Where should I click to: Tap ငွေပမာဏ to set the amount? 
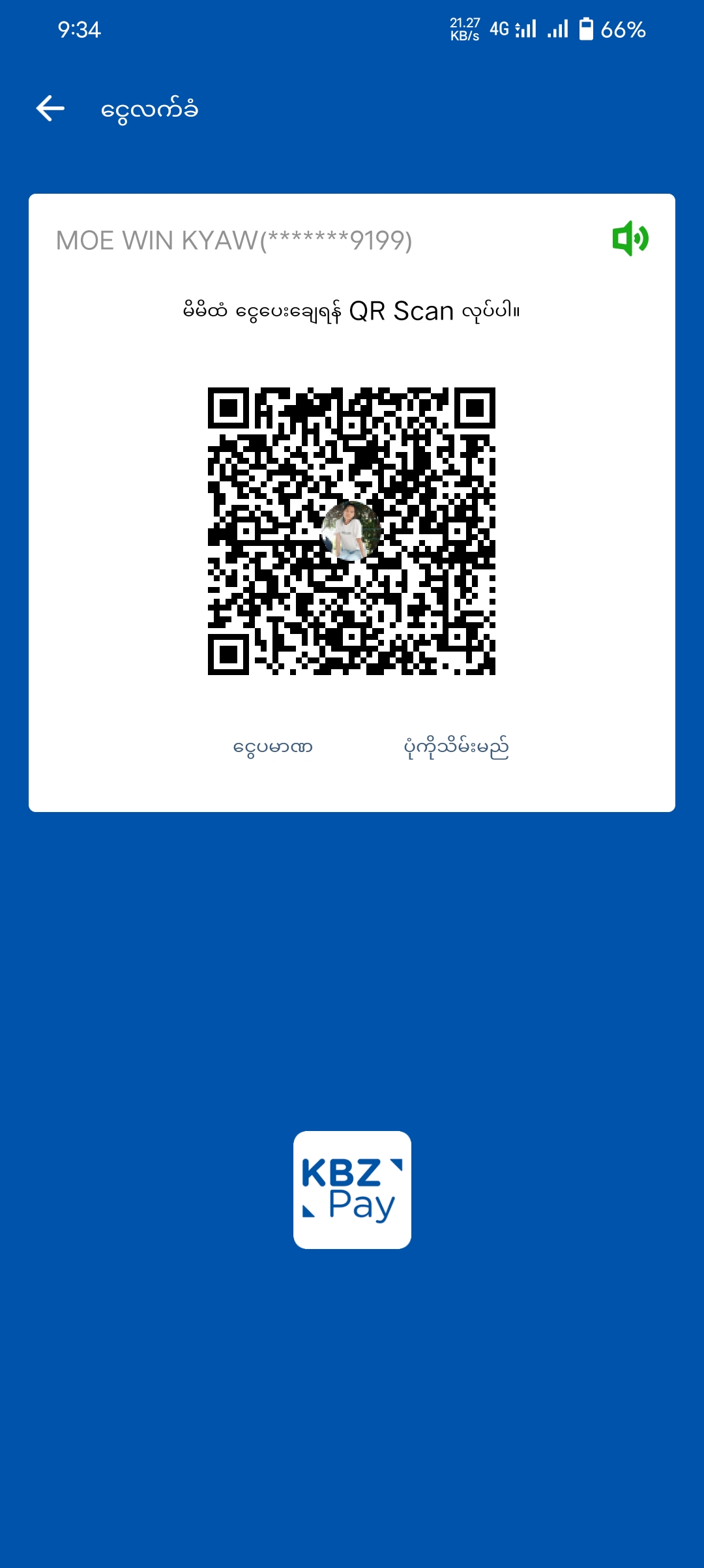coord(273,747)
